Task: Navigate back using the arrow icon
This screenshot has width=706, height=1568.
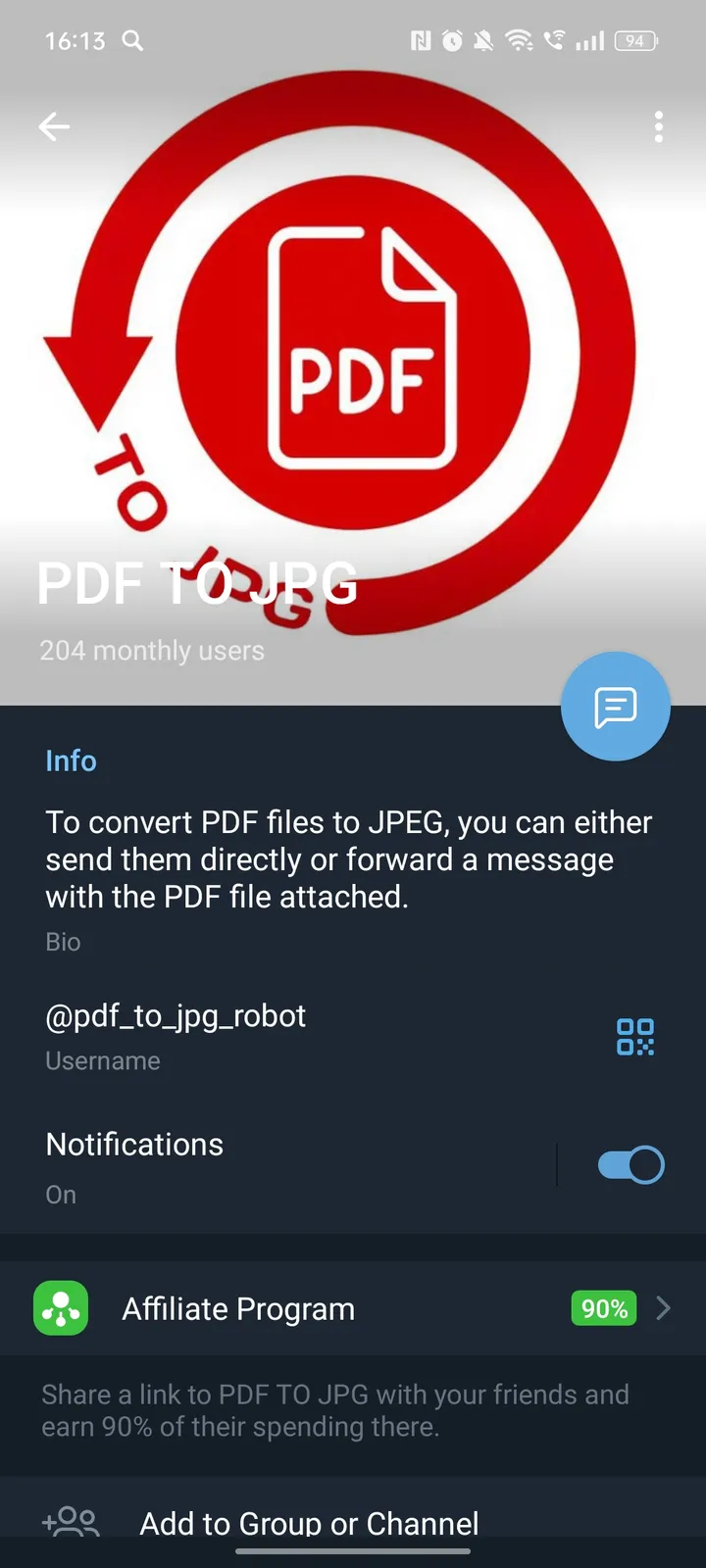Action: 54,126
